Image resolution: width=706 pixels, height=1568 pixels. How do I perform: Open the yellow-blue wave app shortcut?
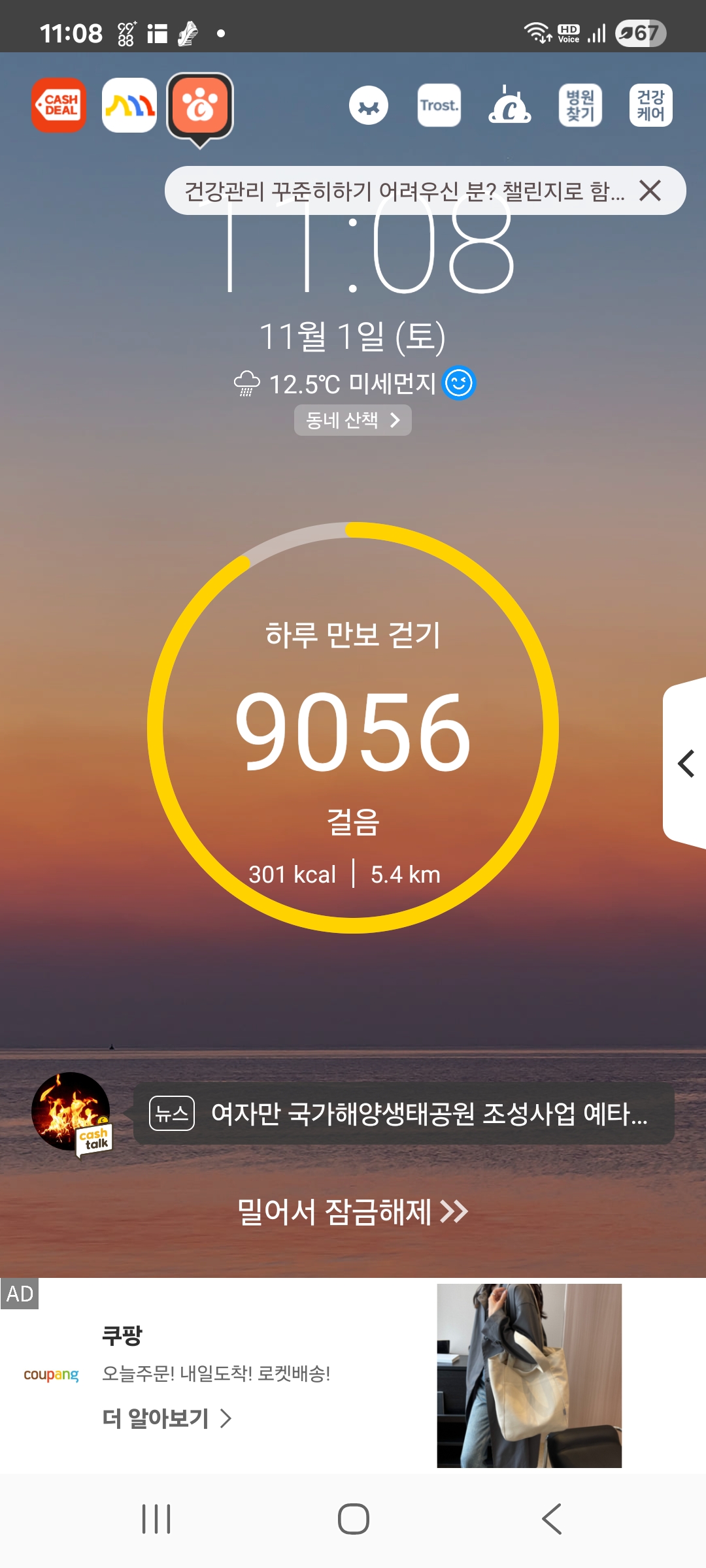click(x=129, y=105)
